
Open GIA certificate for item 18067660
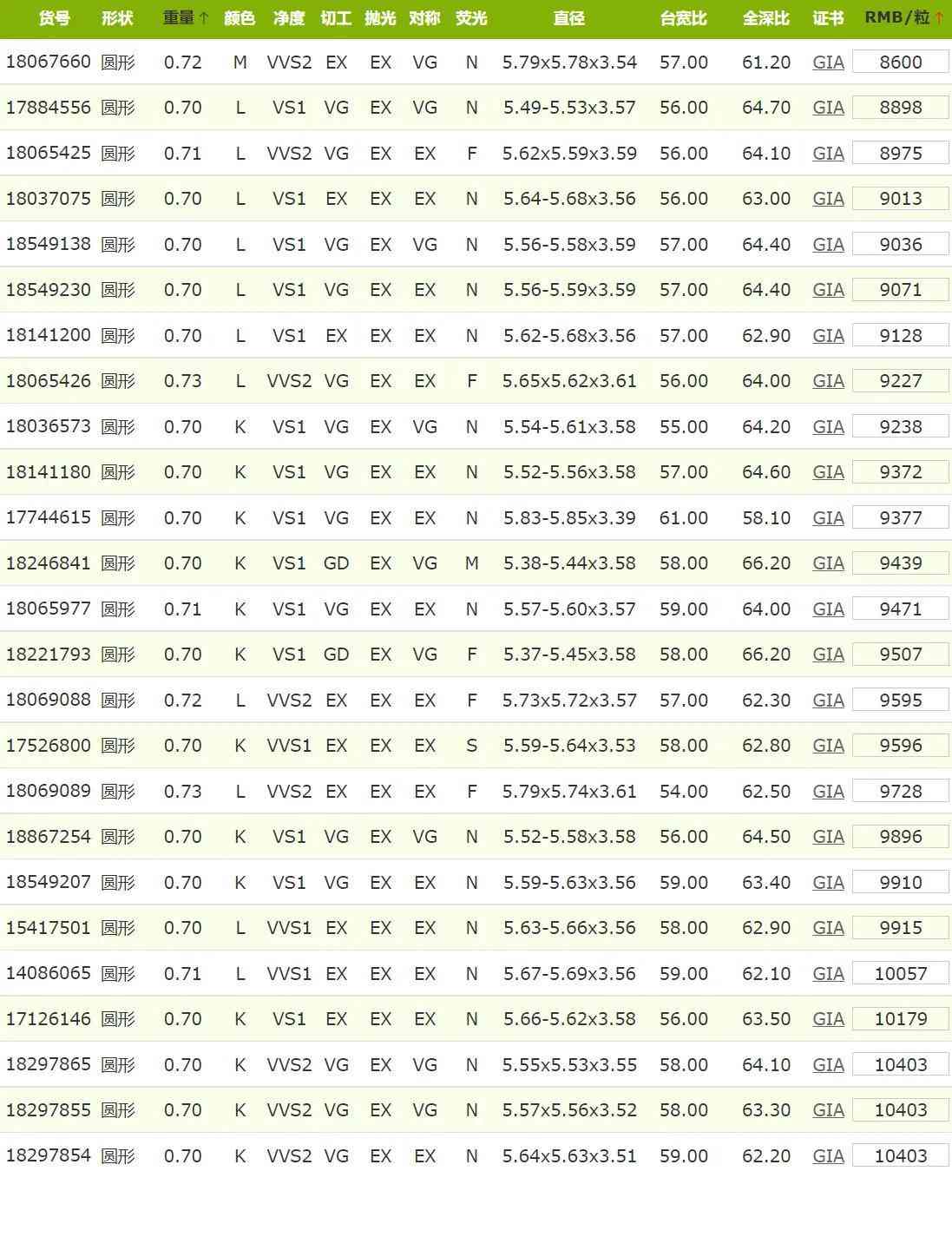pos(828,63)
